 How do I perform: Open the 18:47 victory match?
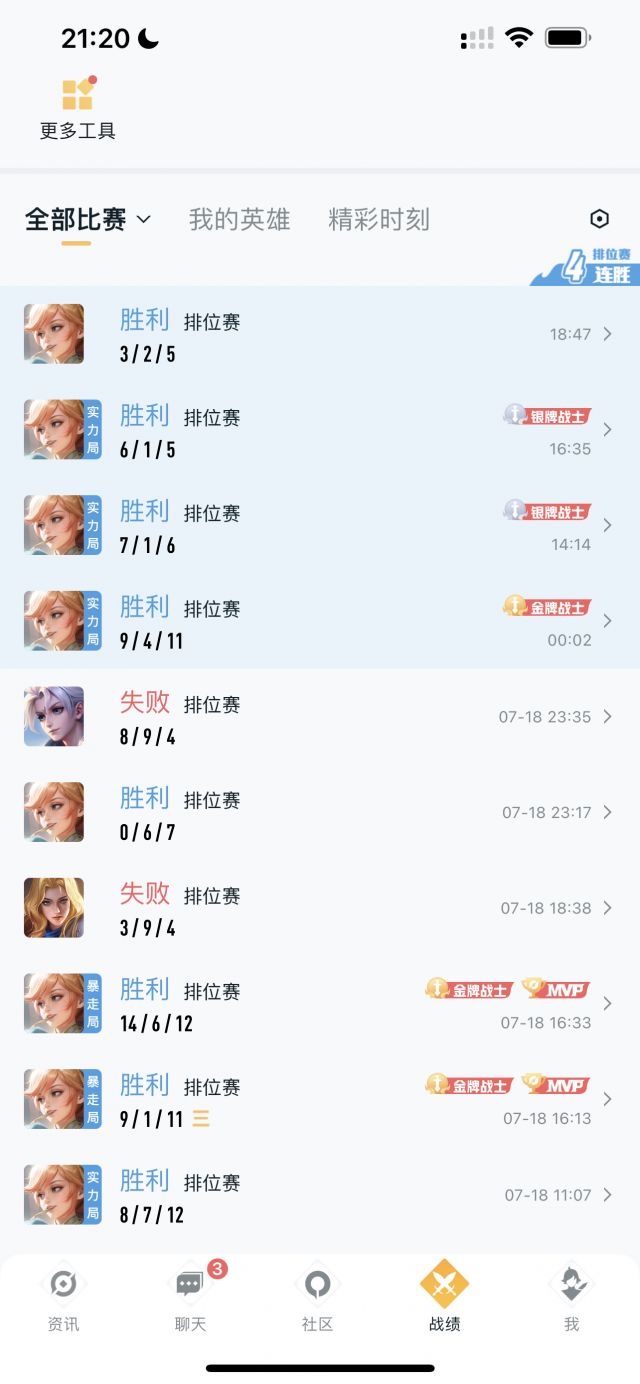point(320,334)
